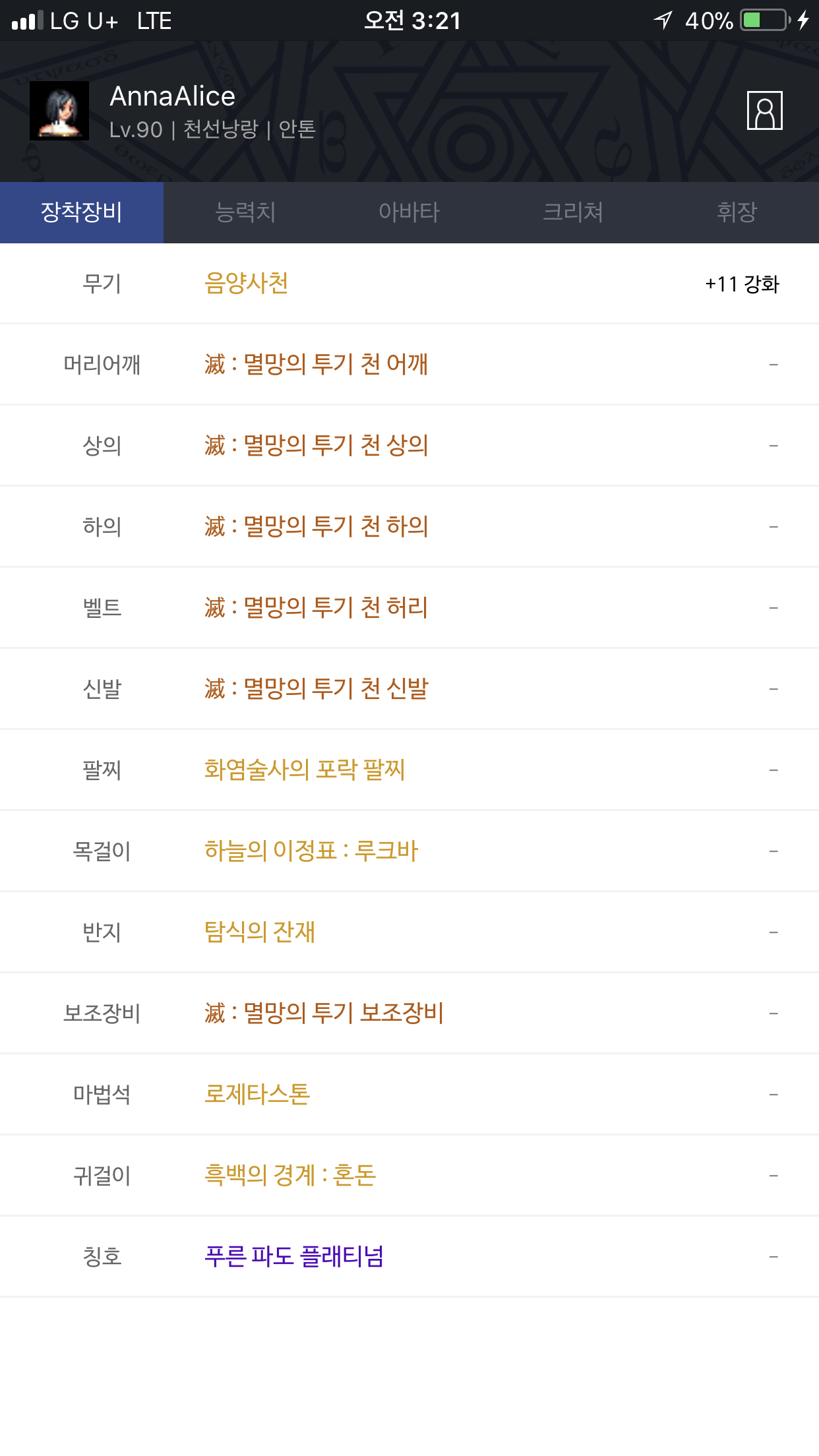Open title 푸른 파도 플래티넘
This screenshot has width=819, height=1456.
[294, 1257]
